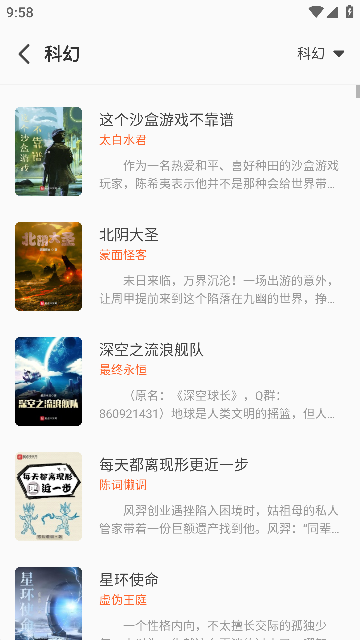Open the book 深空之流浪舰队

point(180,382)
